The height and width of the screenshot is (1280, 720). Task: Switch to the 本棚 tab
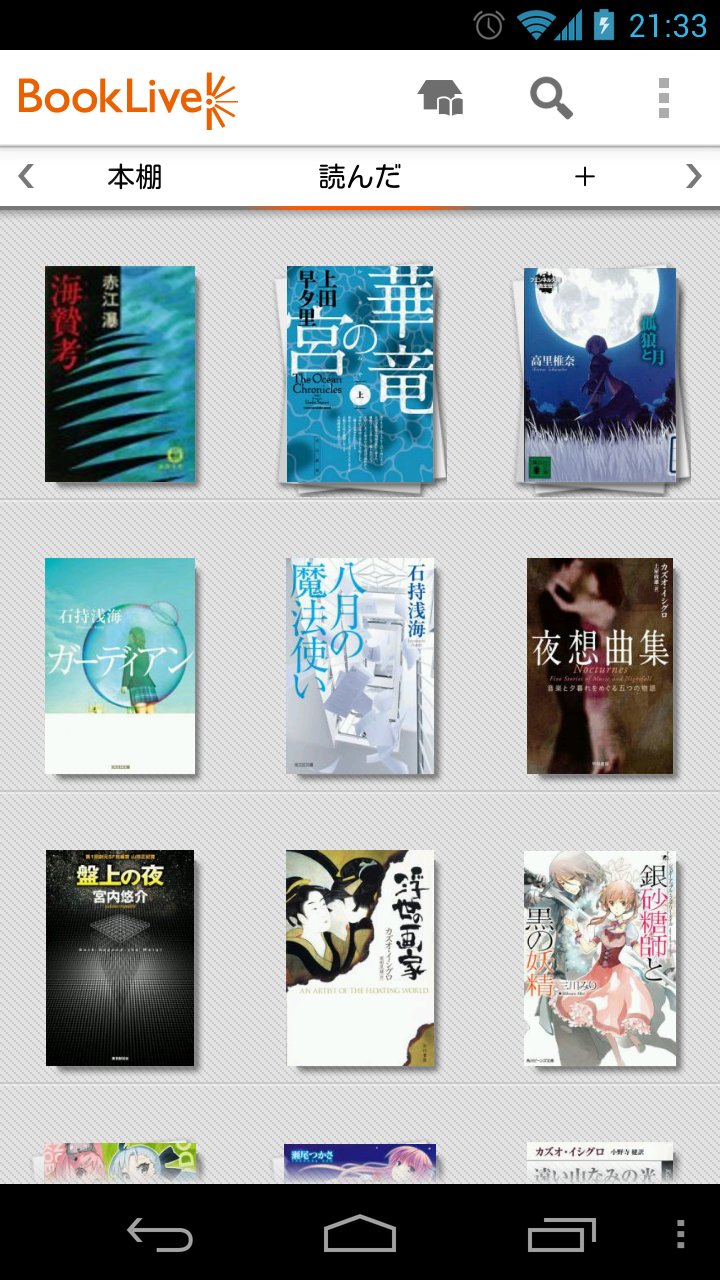pos(135,177)
